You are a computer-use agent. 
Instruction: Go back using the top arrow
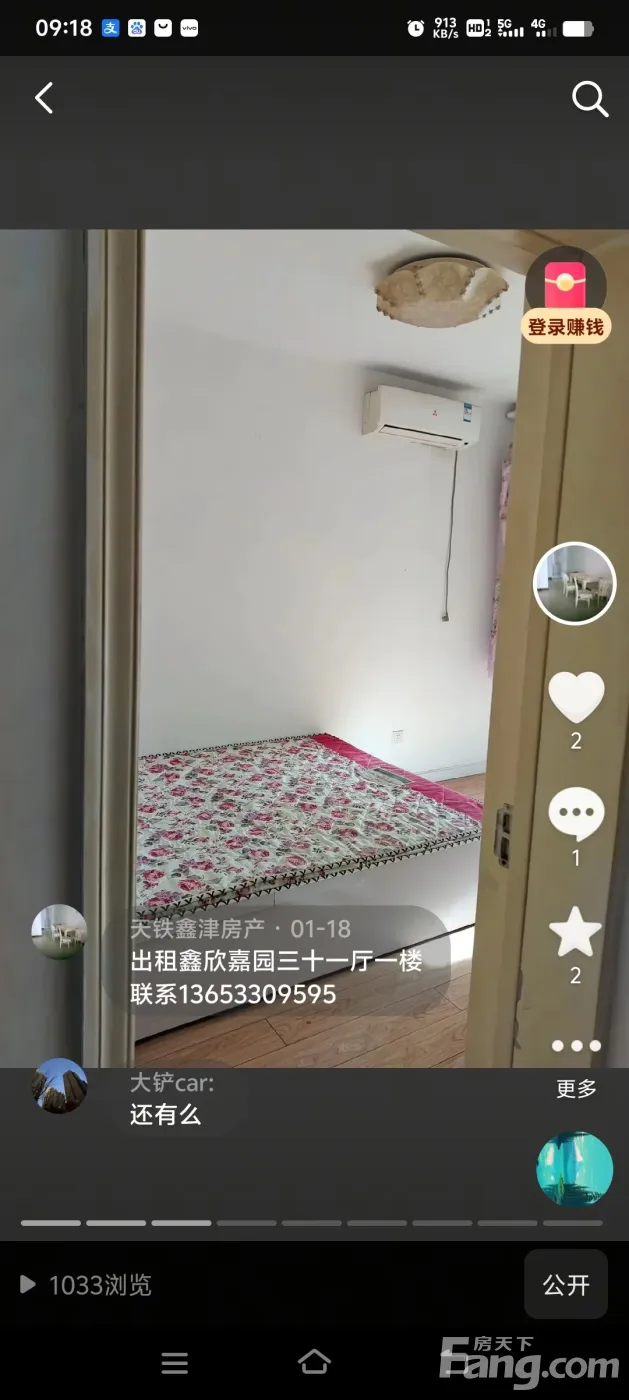pos(44,98)
